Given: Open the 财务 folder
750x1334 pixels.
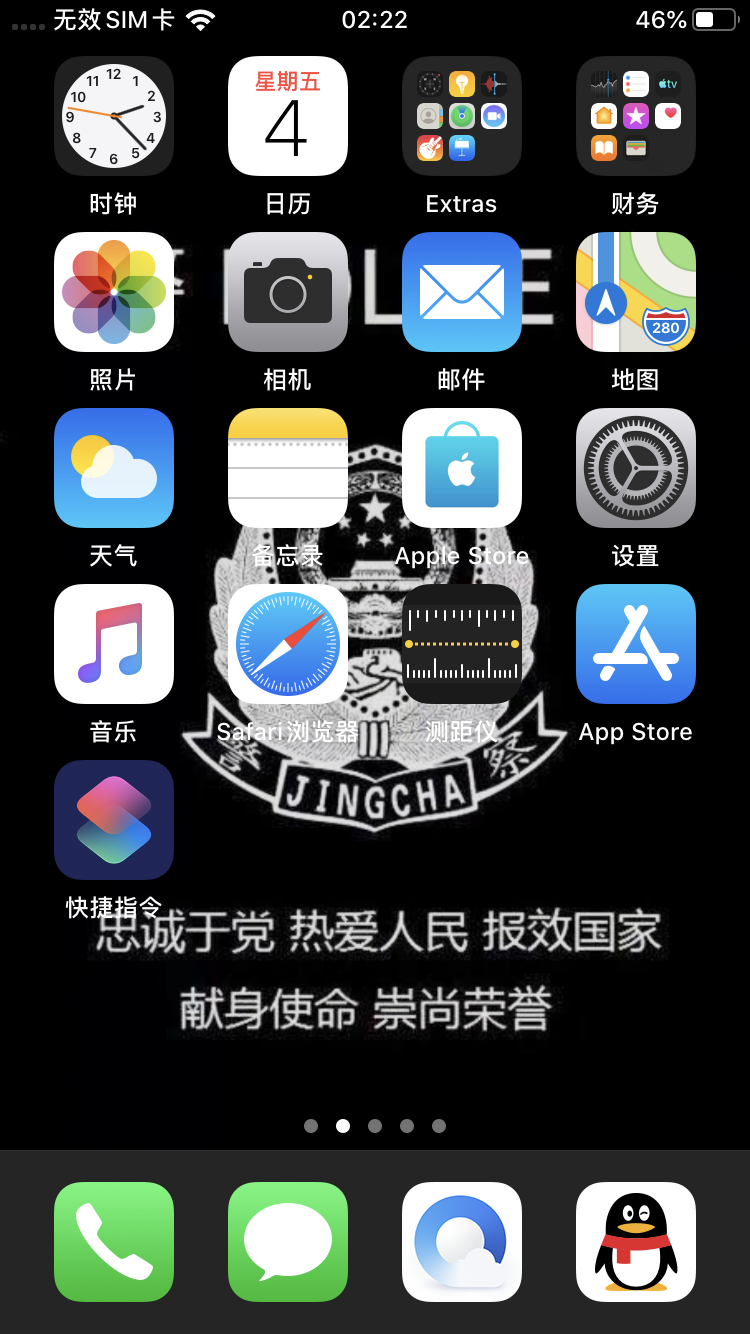Looking at the screenshot, I should pyautogui.click(x=636, y=116).
